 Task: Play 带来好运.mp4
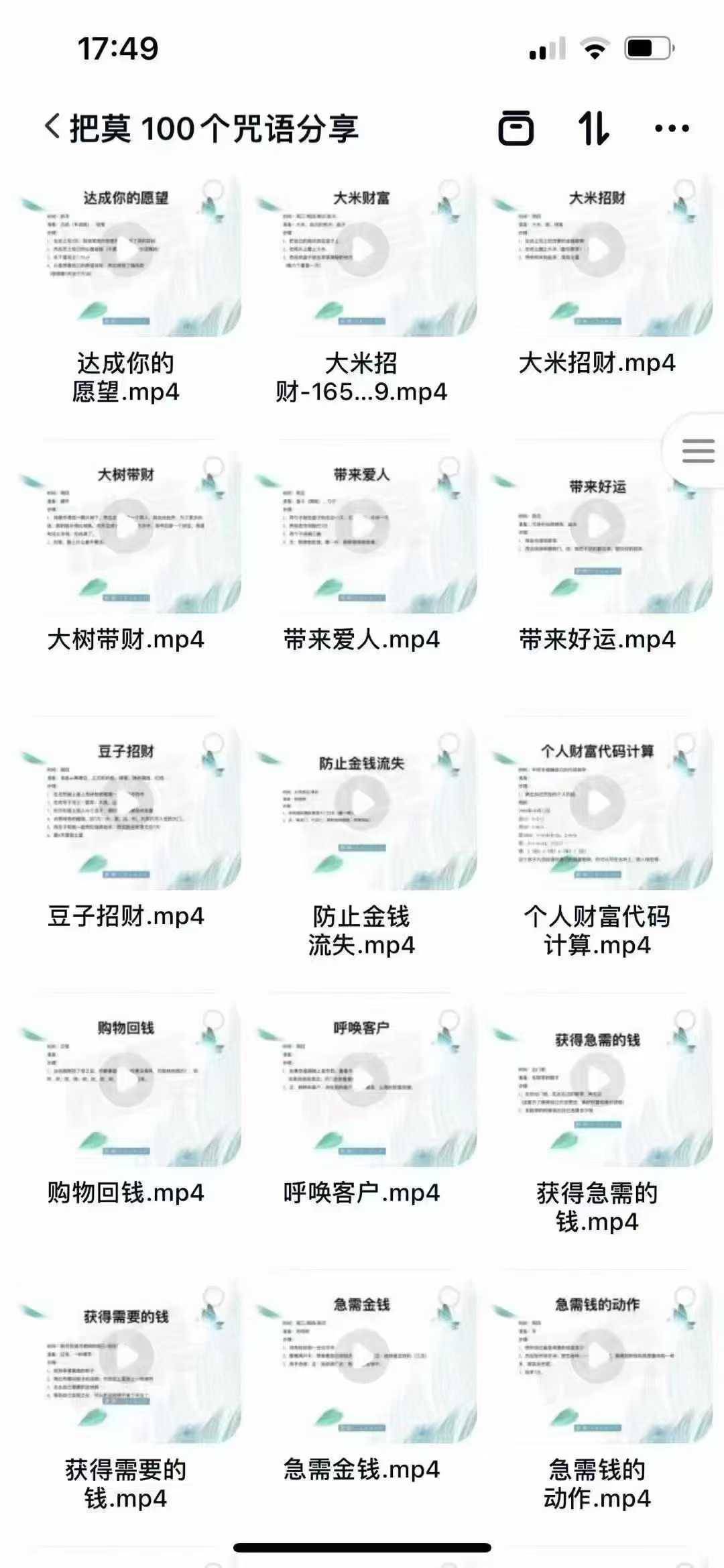[597, 526]
